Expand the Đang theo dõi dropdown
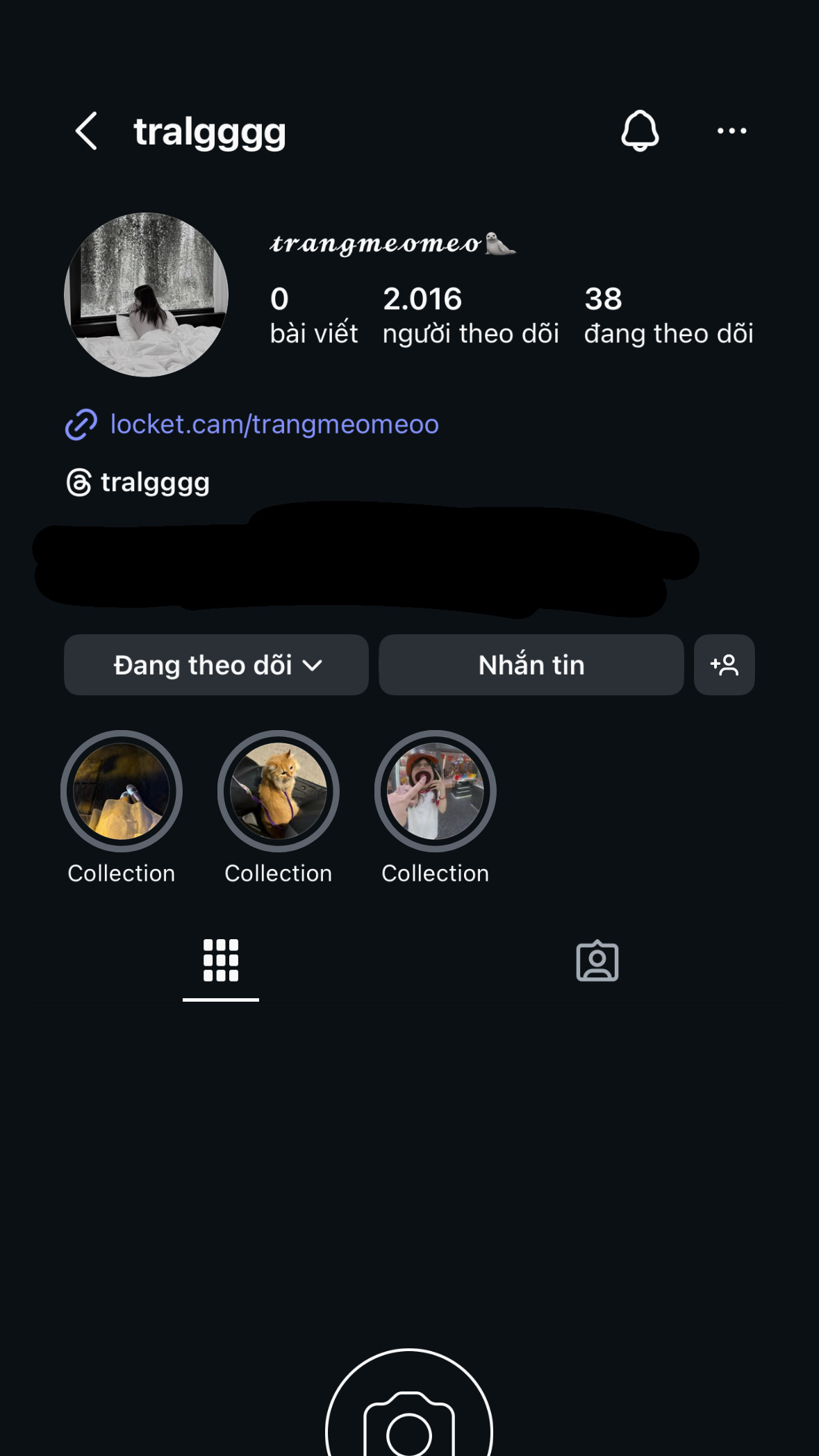819x1456 pixels. 216,665
